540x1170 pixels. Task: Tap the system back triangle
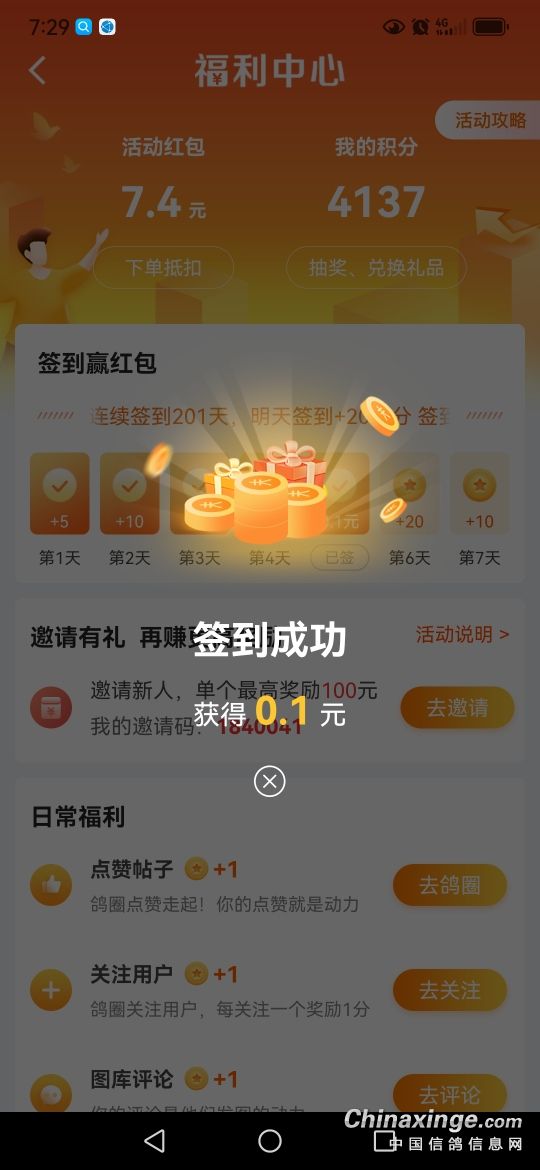pos(154,1140)
